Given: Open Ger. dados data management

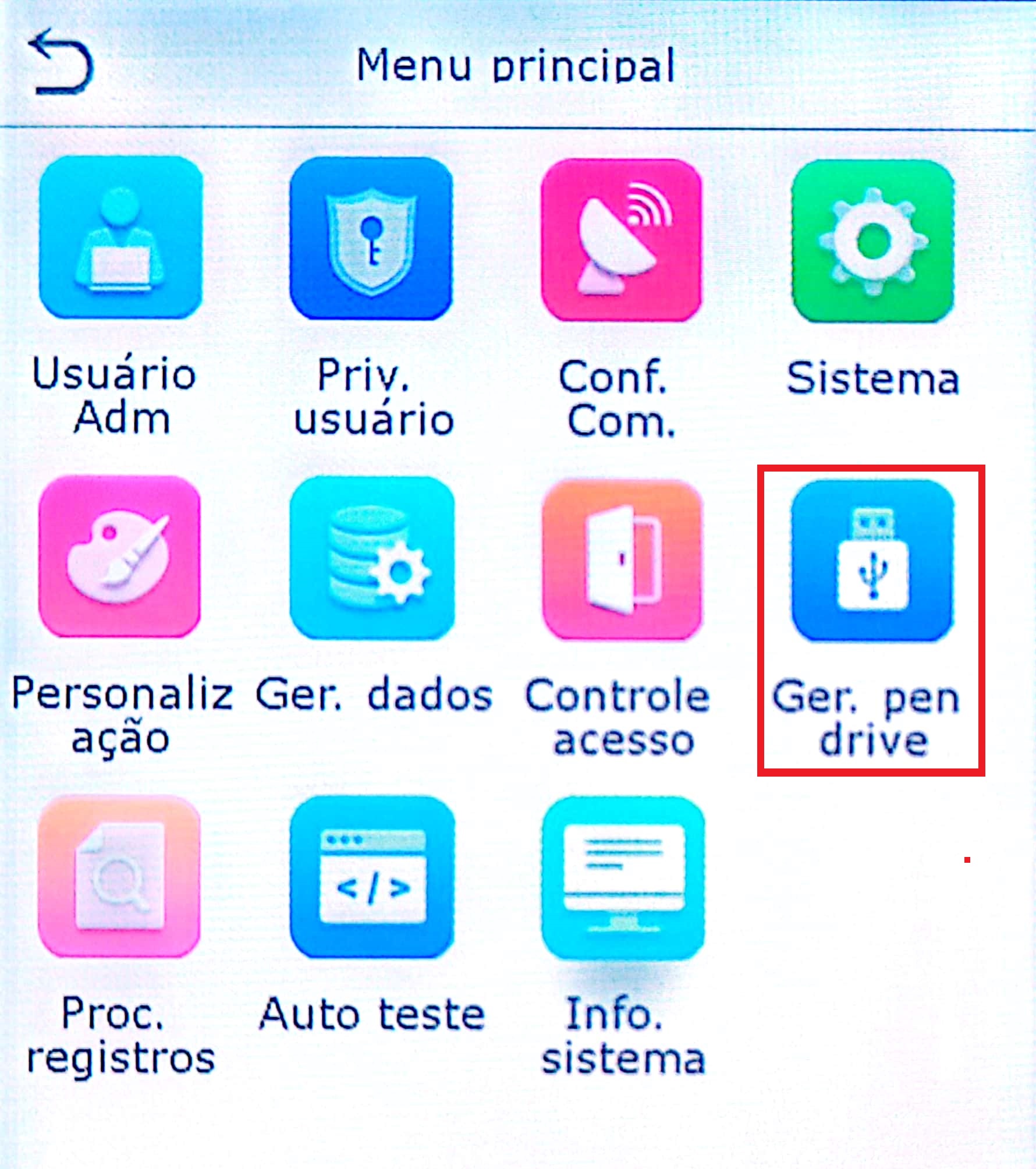Looking at the screenshot, I should 372,557.
